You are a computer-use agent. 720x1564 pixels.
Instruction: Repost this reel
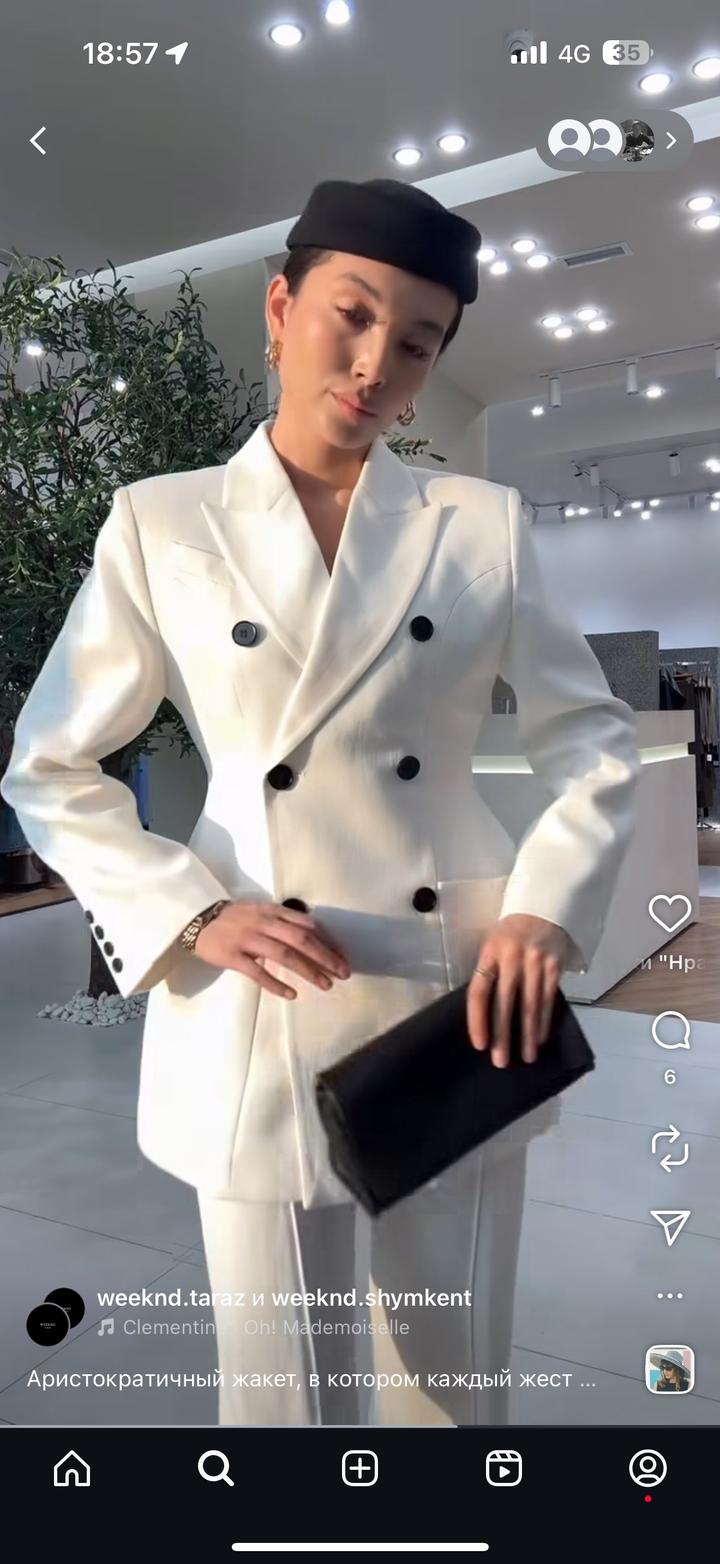[669, 1148]
